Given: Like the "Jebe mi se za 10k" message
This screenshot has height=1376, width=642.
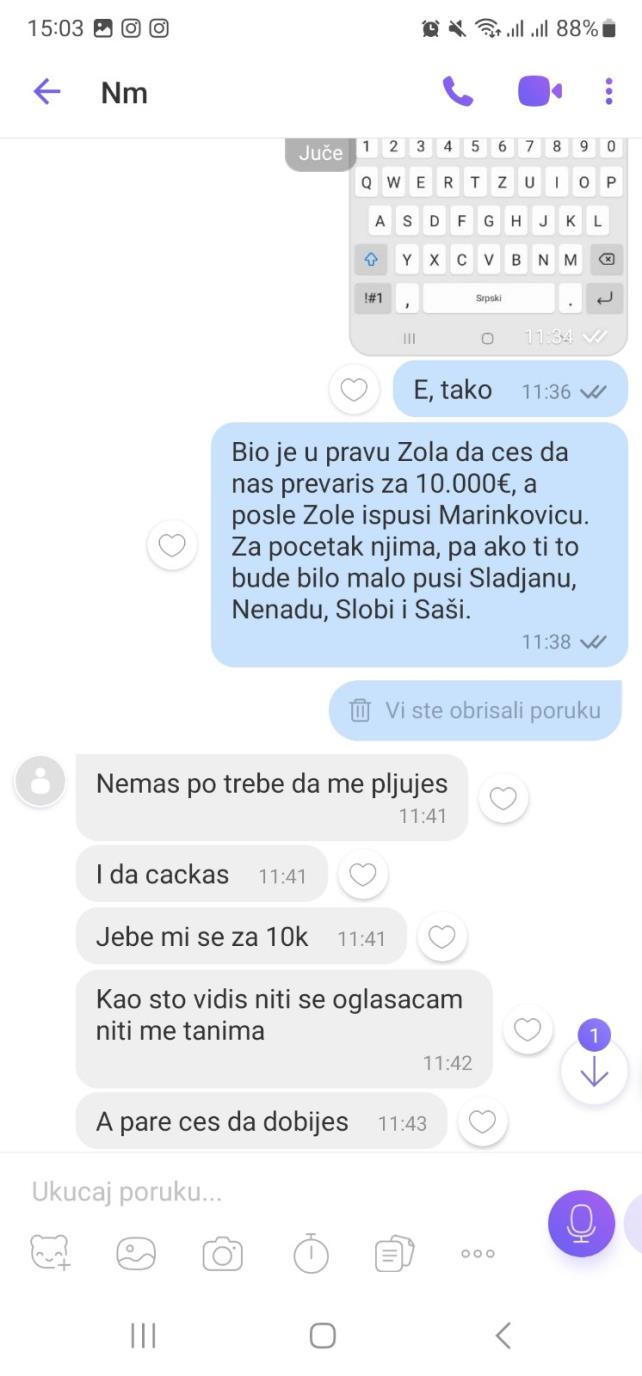Looking at the screenshot, I should point(442,937).
